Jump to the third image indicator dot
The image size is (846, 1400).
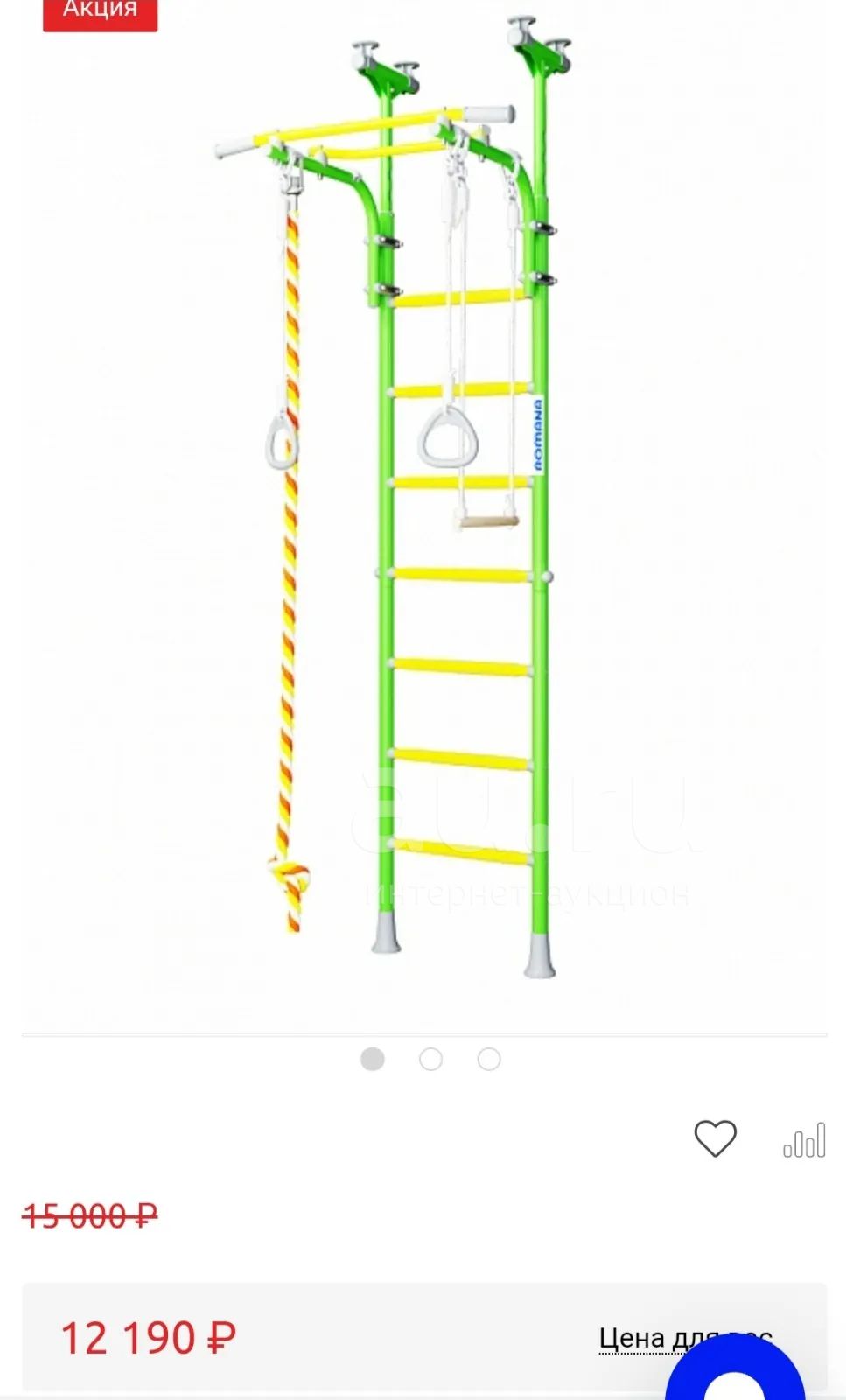pyautogui.click(x=489, y=1059)
